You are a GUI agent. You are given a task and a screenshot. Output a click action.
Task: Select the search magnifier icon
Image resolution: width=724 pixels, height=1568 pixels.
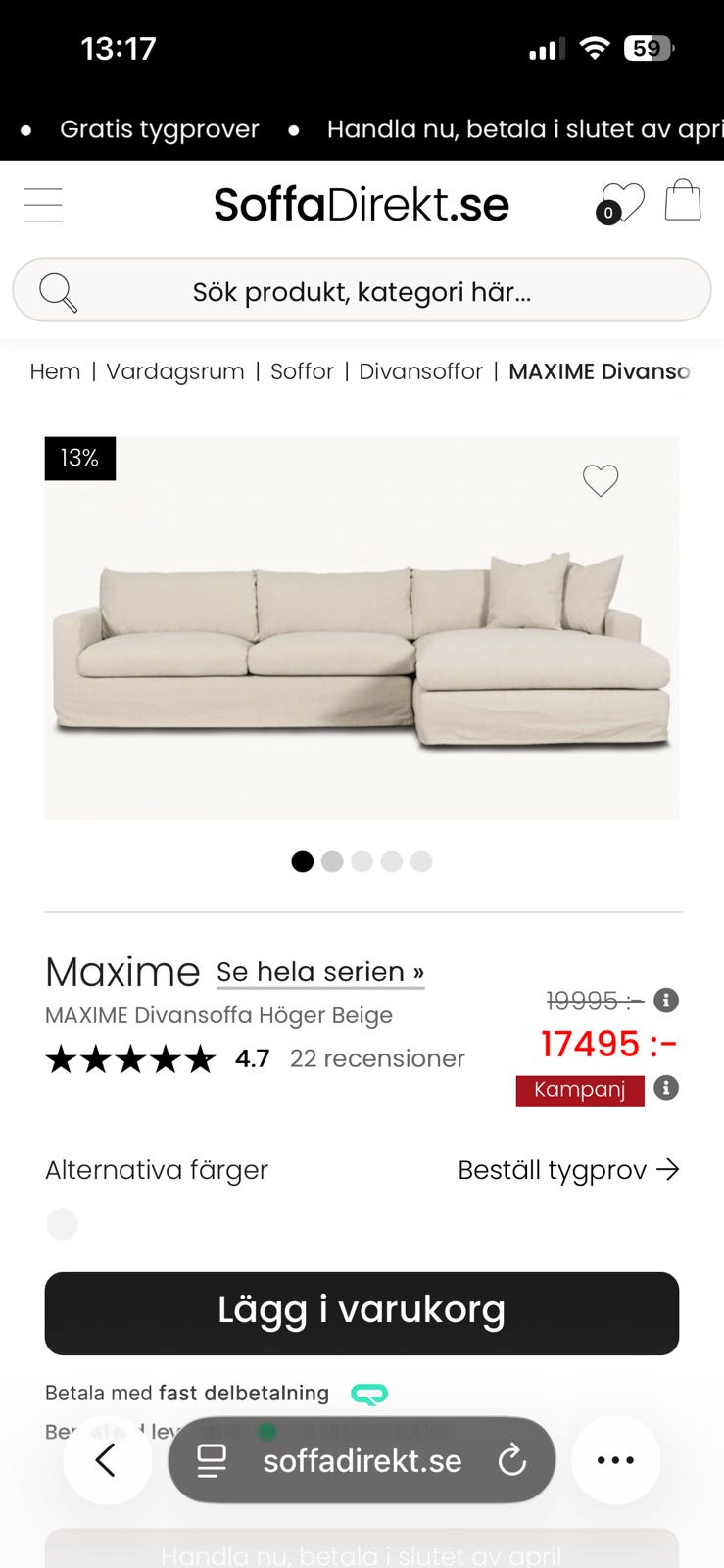tap(57, 290)
